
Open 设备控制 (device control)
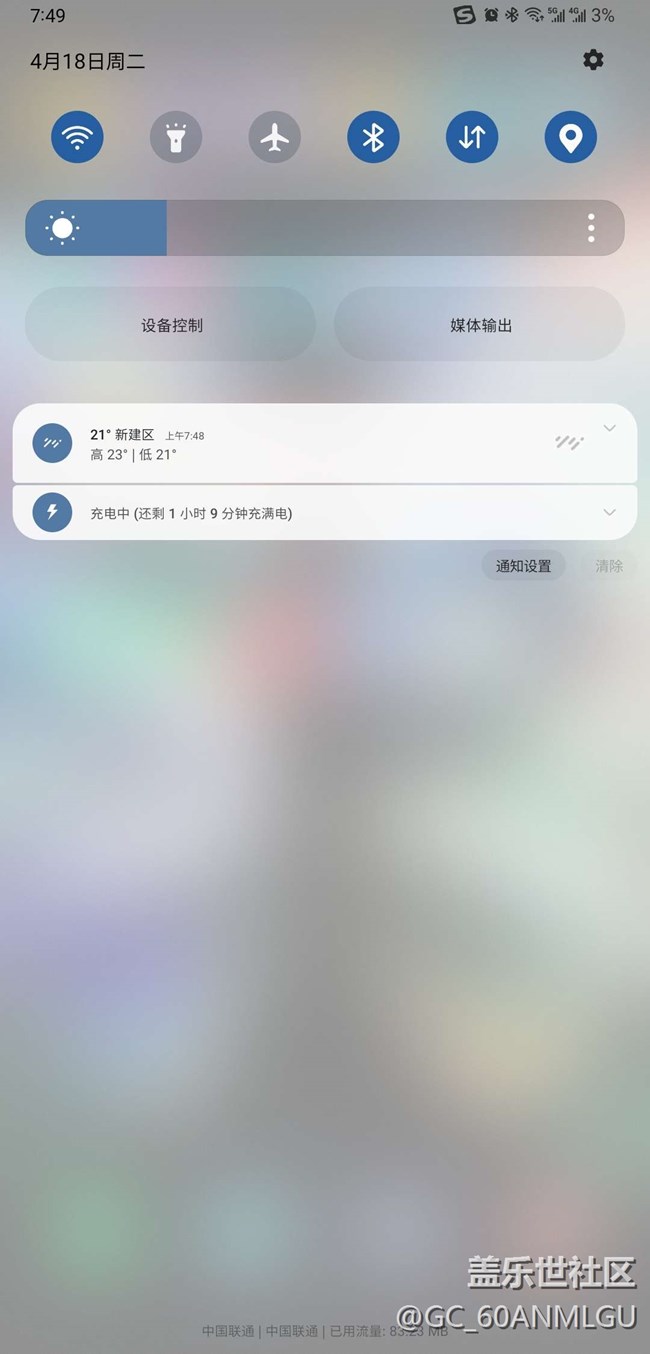[171, 325]
